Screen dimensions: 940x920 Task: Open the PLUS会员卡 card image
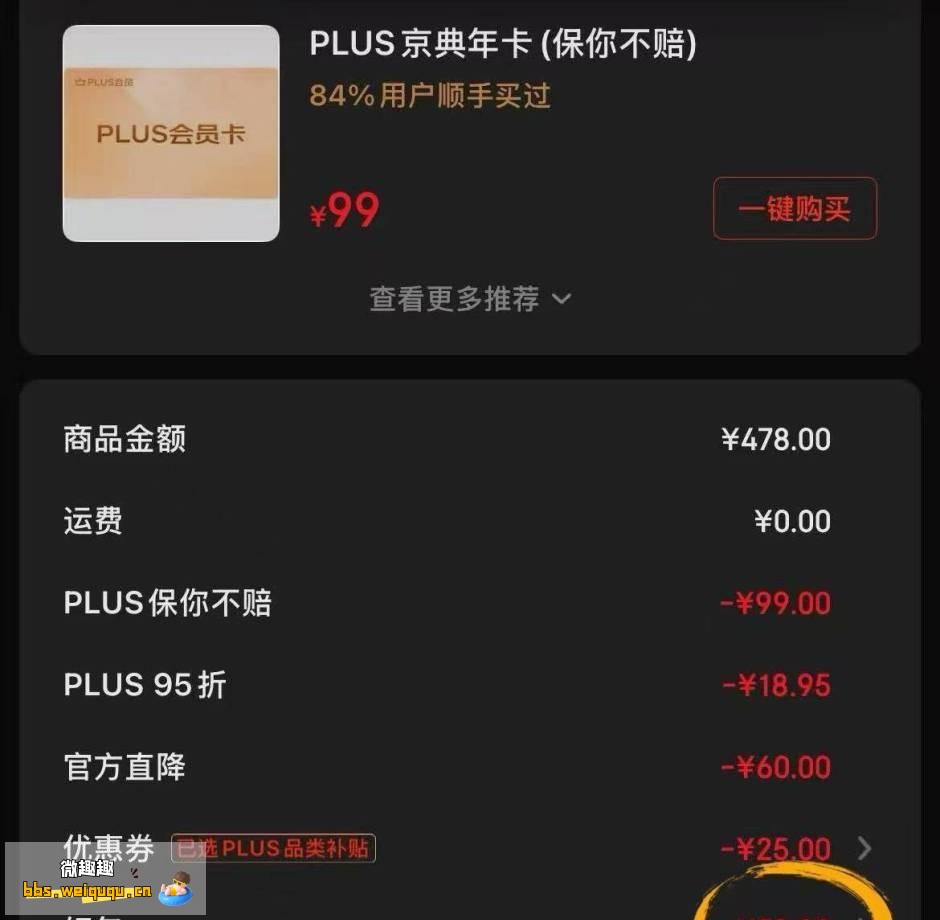[x=171, y=133]
